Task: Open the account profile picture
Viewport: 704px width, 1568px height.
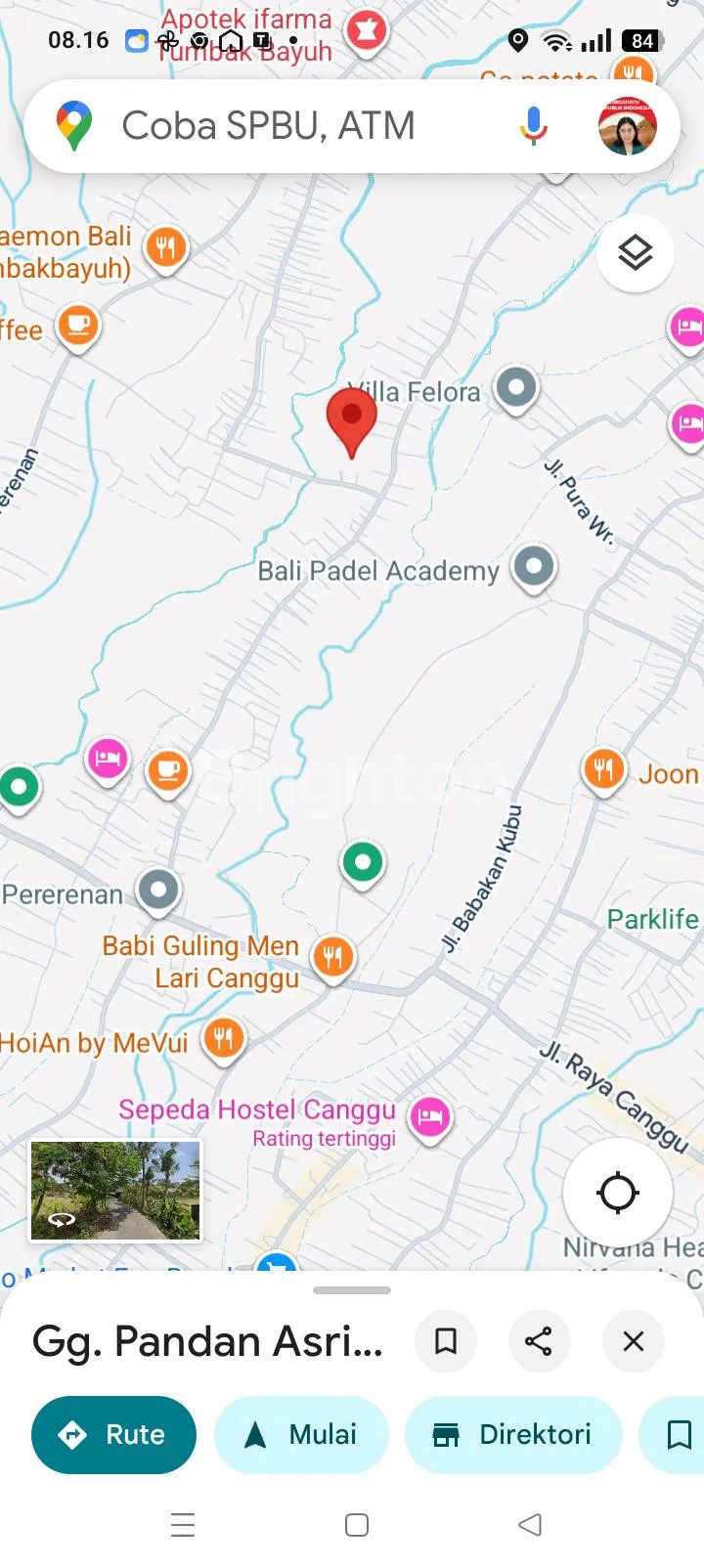Action: [627, 126]
